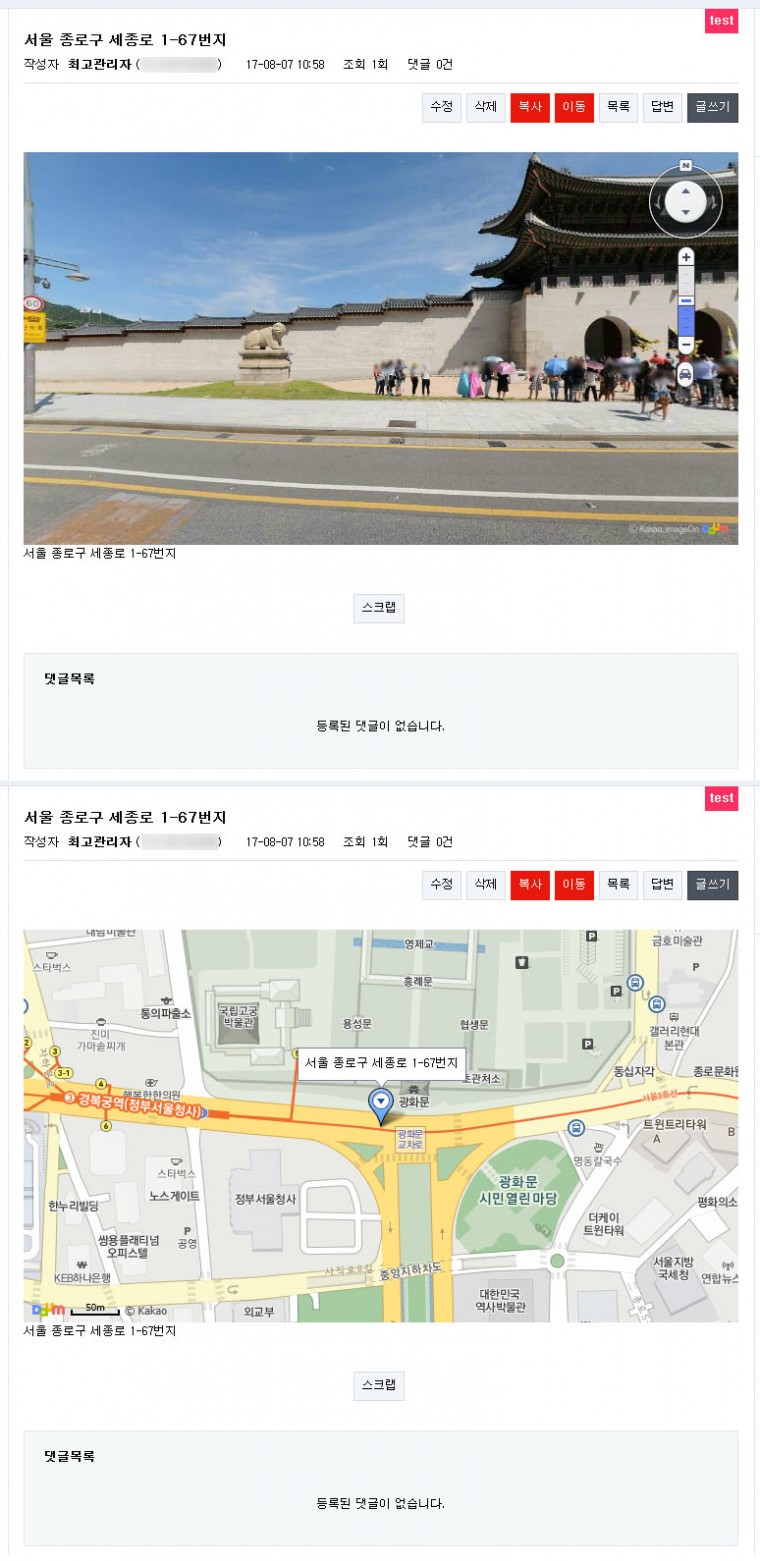Tap the street view compass control

(x=685, y=200)
